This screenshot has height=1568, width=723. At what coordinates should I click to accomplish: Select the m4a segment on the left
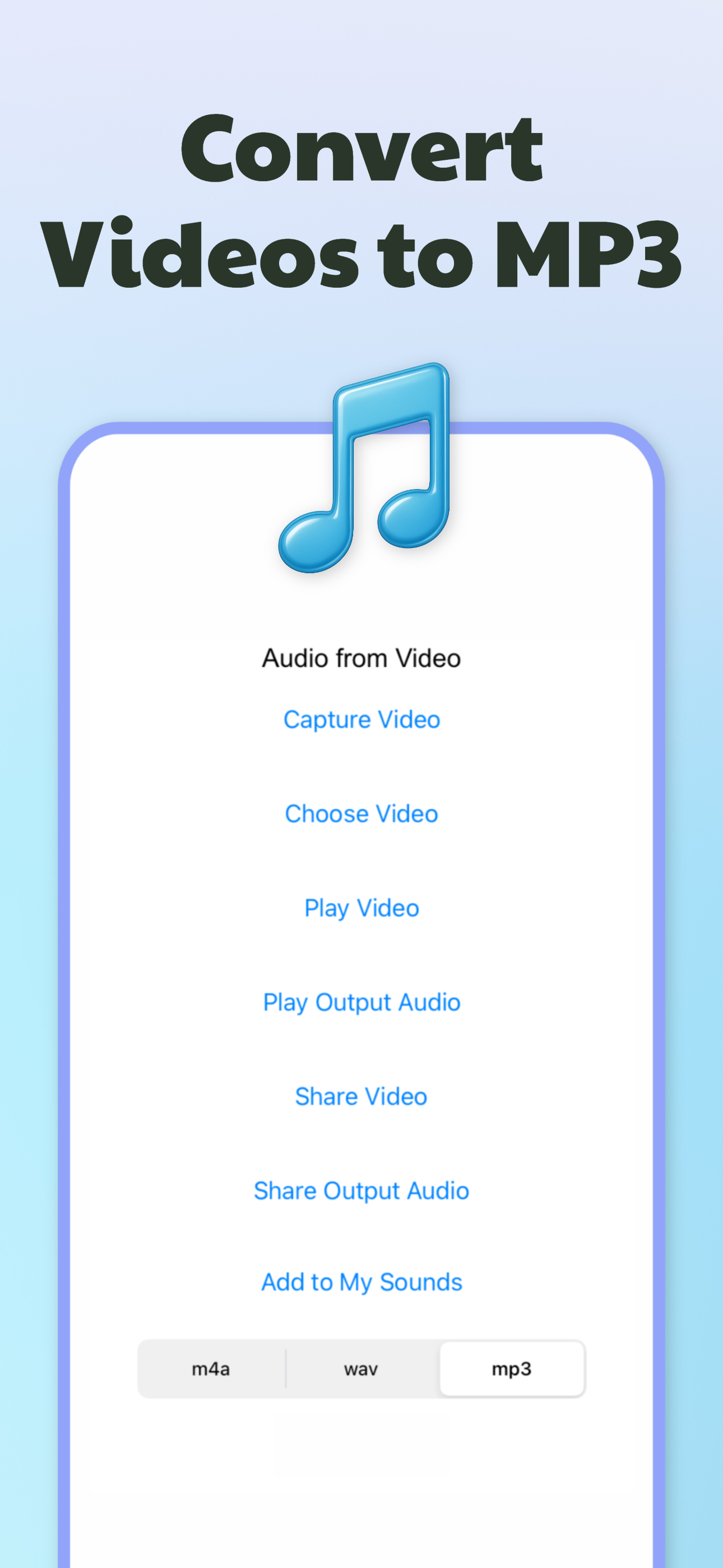click(211, 1368)
